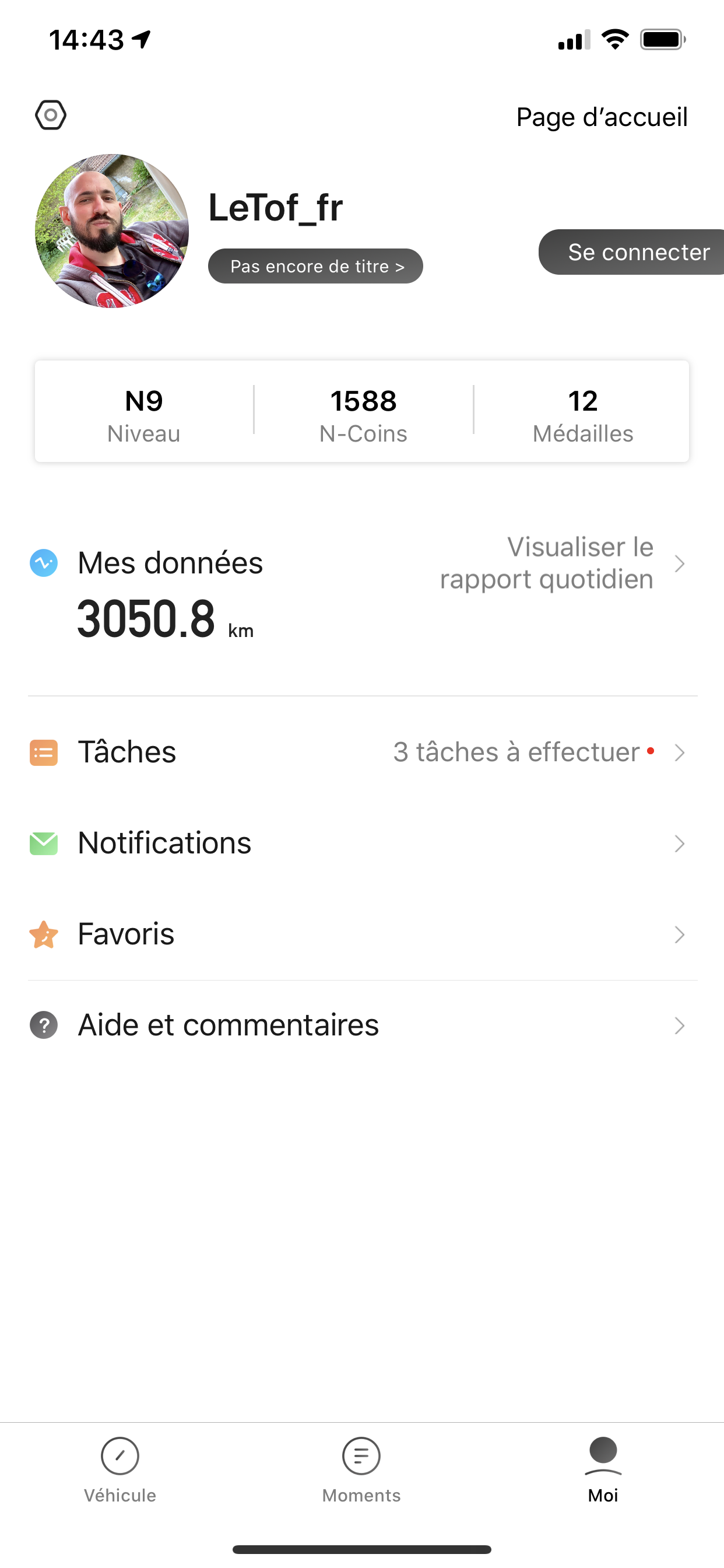Open the settings hexagon icon
This screenshot has width=724, height=1568.
pyautogui.click(x=51, y=115)
